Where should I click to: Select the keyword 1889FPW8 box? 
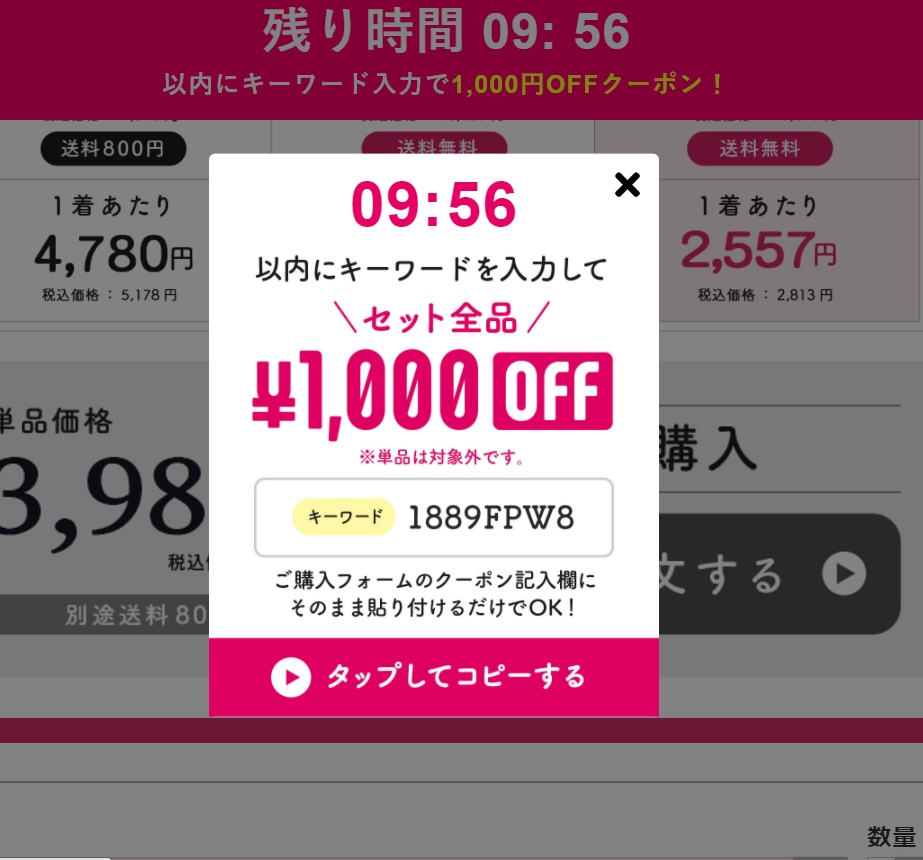click(433, 517)
